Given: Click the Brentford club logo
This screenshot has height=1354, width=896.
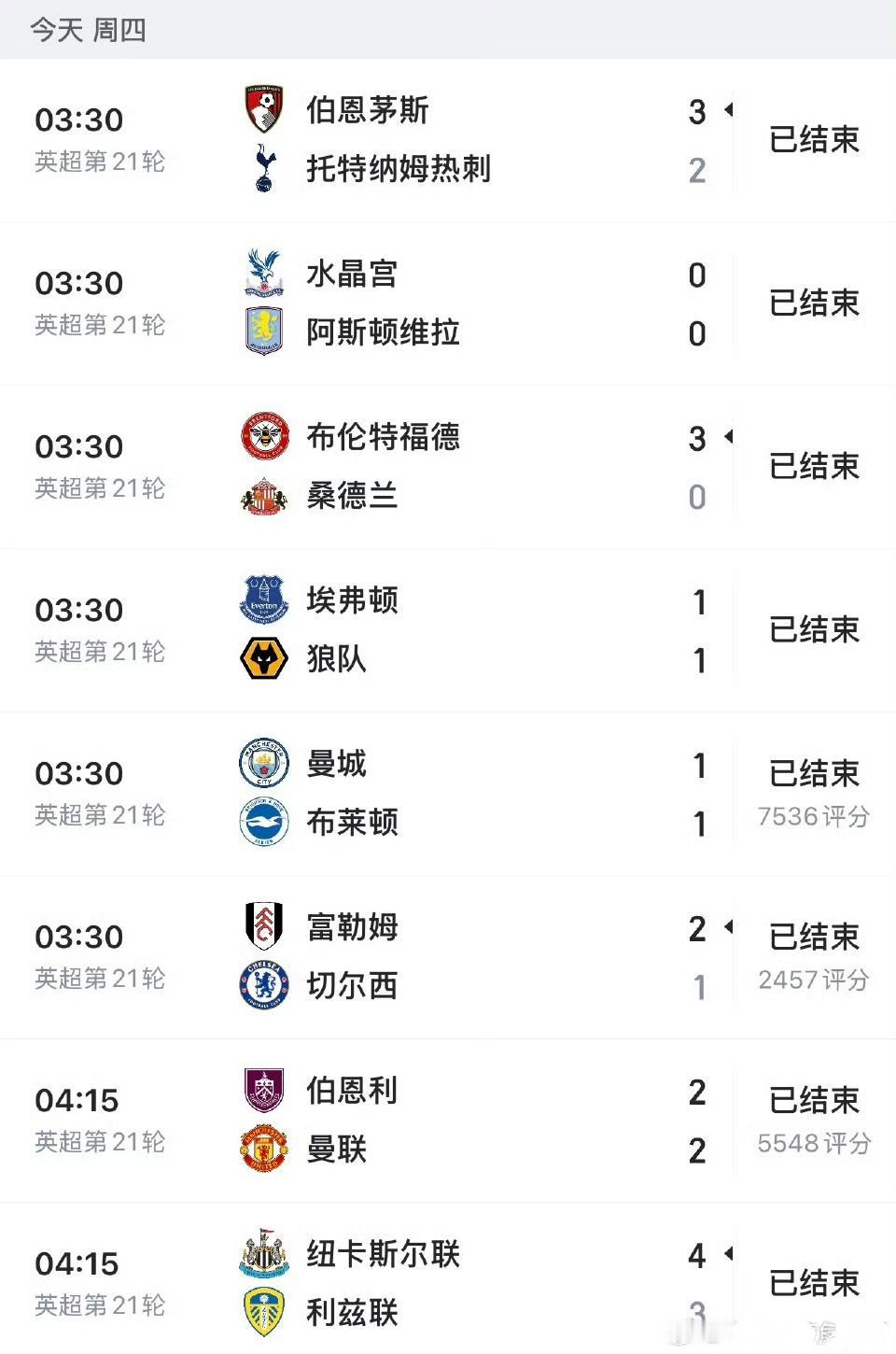Looking at the screenshot, I should tap(264, 437).
